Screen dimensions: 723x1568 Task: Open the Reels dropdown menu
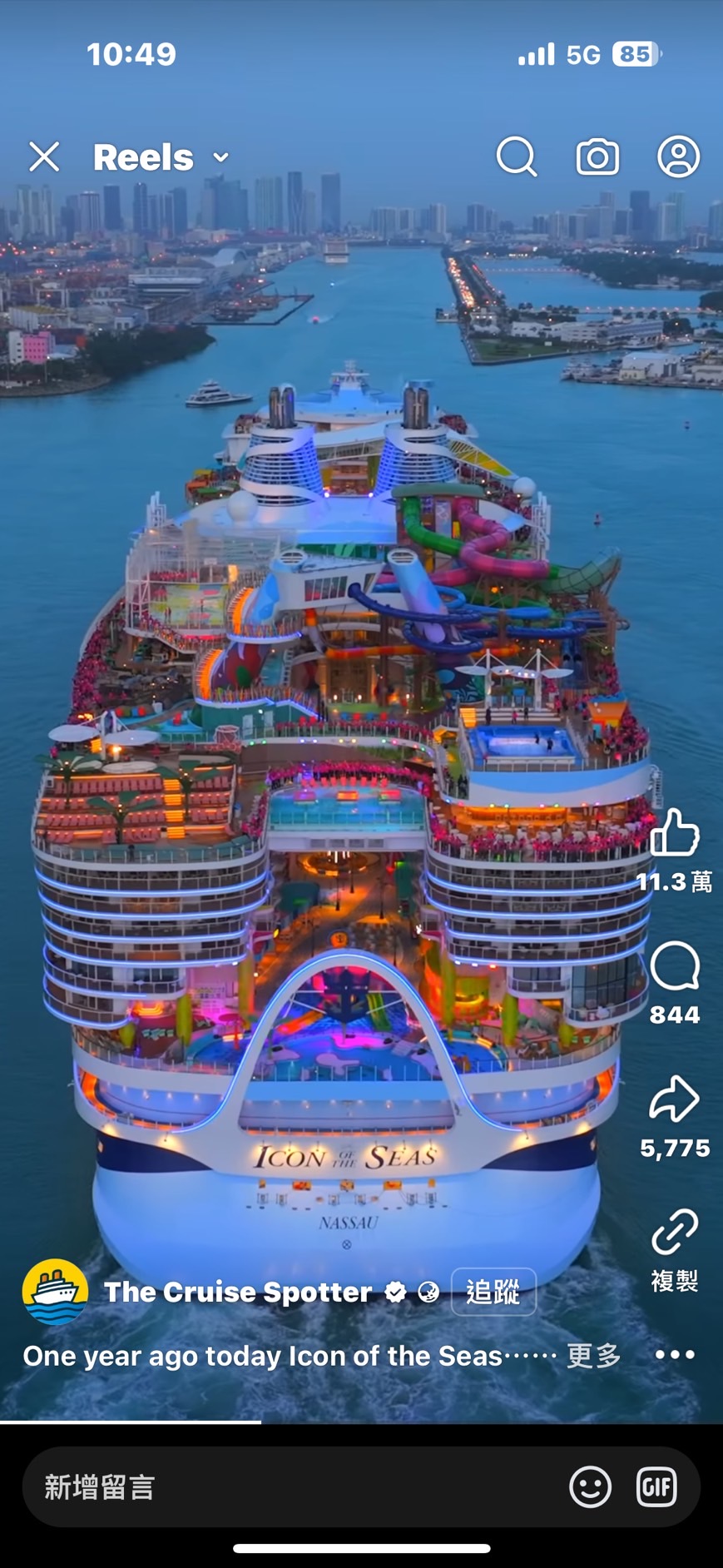click(x=220, y=157)
